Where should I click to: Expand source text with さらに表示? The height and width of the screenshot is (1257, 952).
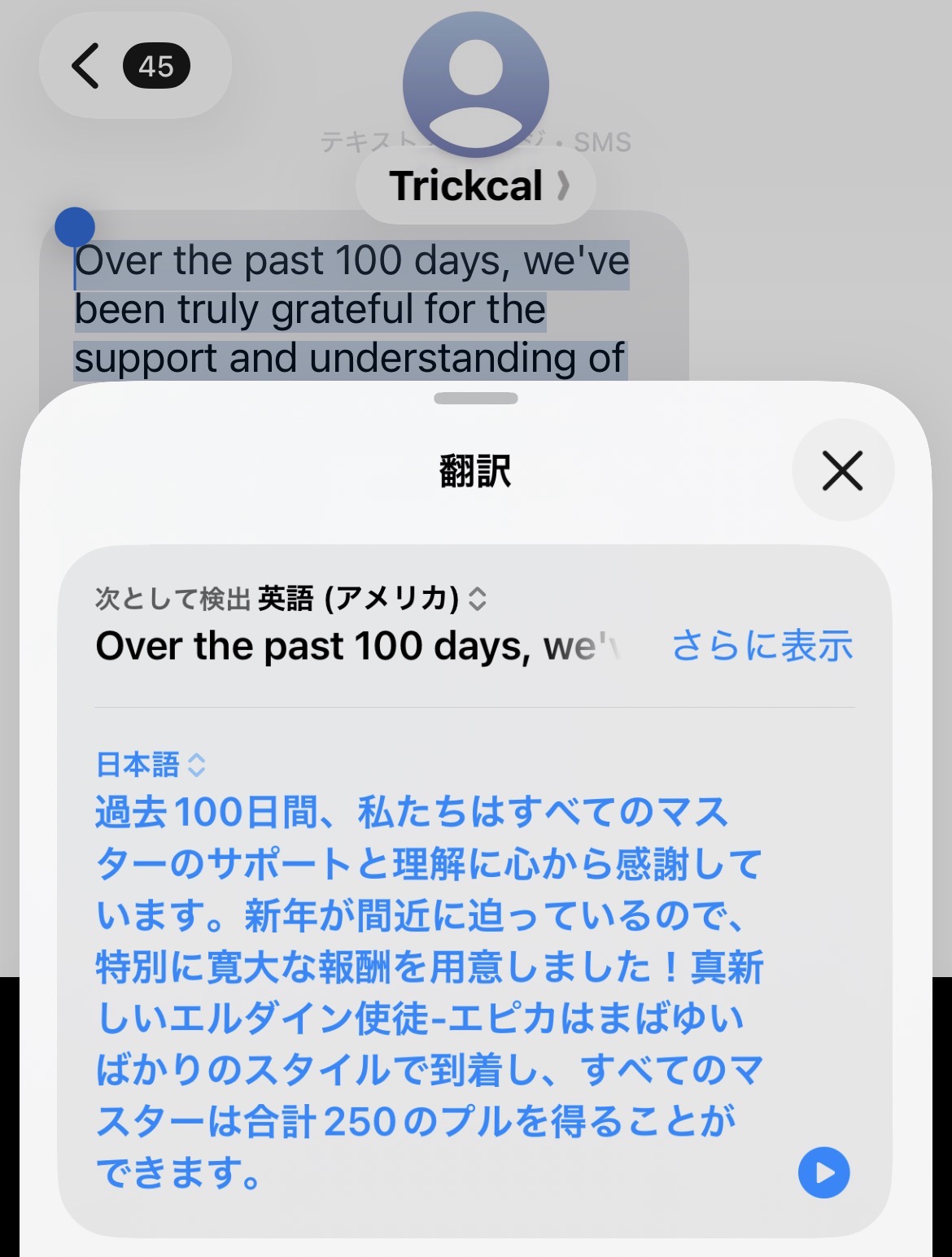coord(762,646)
